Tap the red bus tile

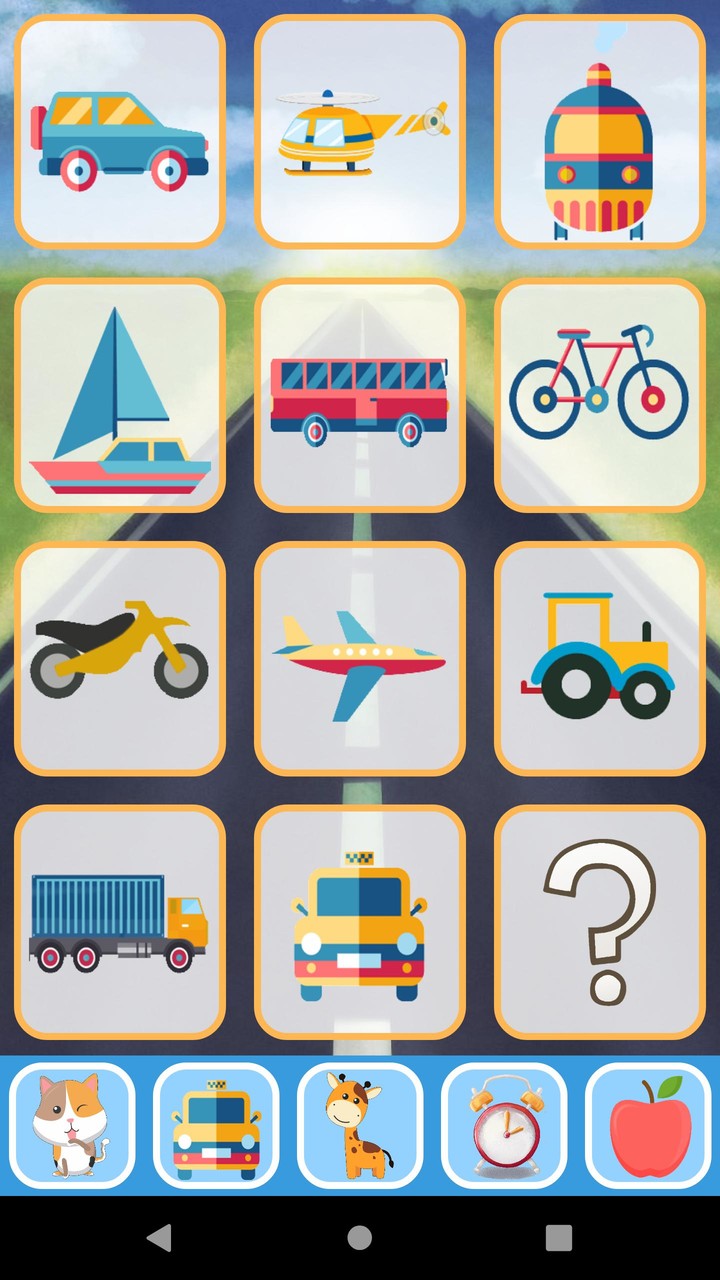click(360, 395)
